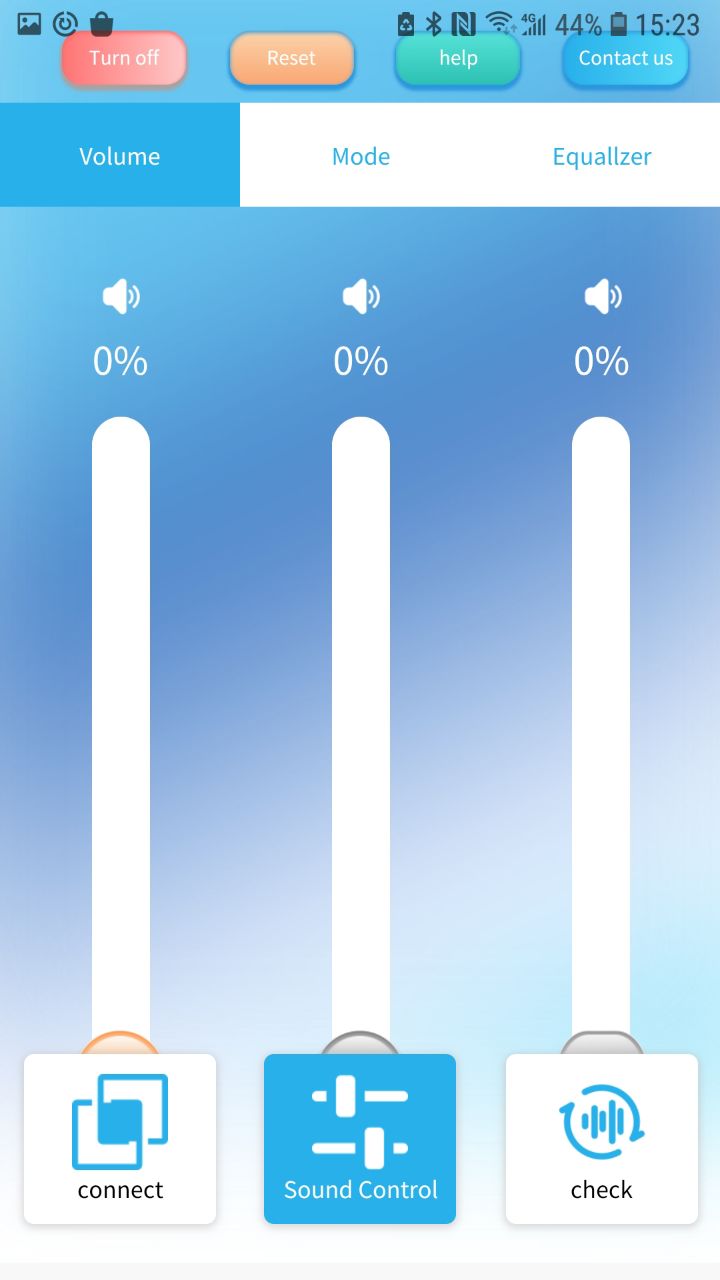The height and width of the screenshot is (1280, 720).
Task: Switch to the Mode tab
Action: [361, 155]
